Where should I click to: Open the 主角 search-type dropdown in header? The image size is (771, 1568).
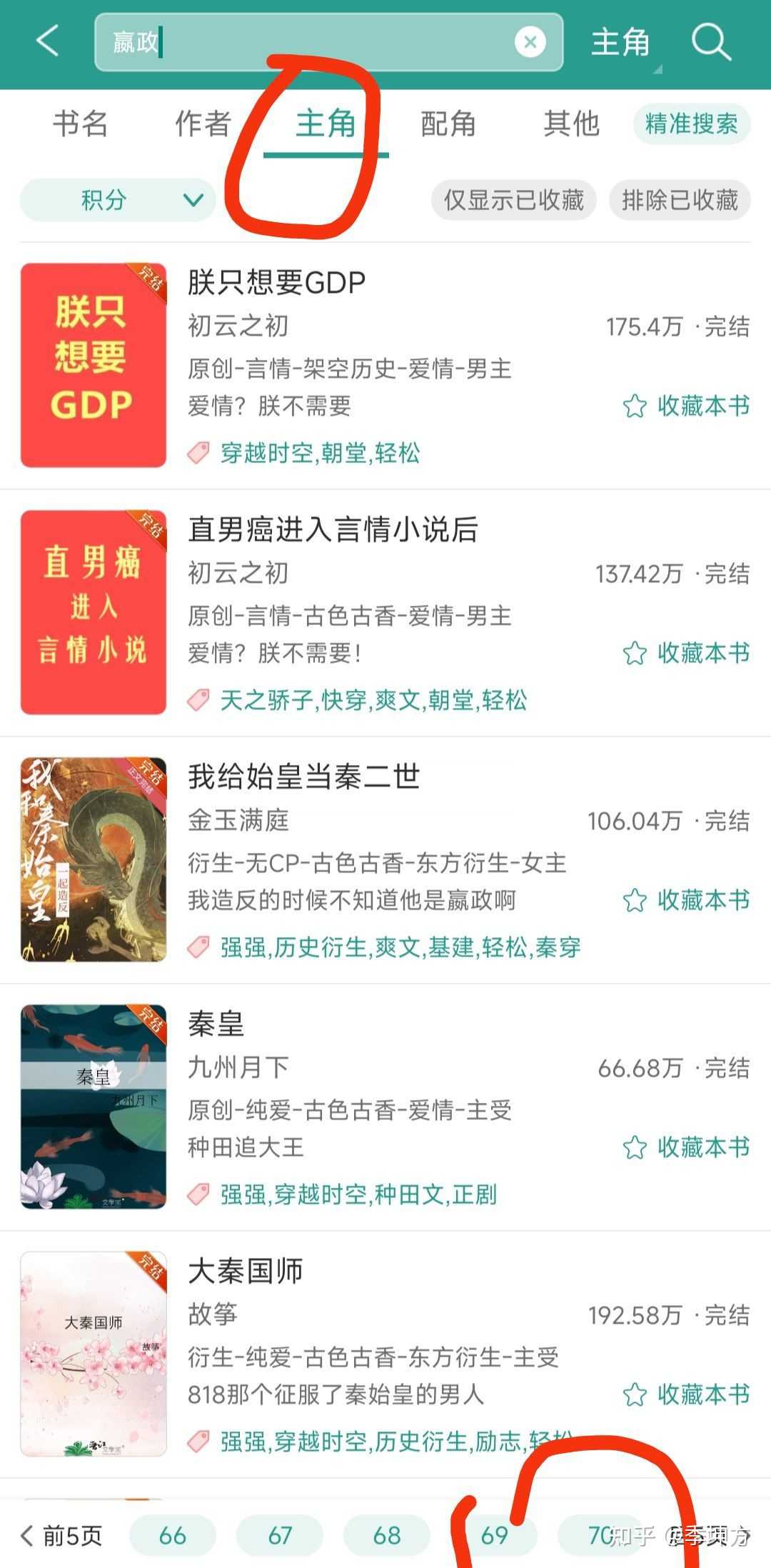pyautogui.click(x=623, y=43)
